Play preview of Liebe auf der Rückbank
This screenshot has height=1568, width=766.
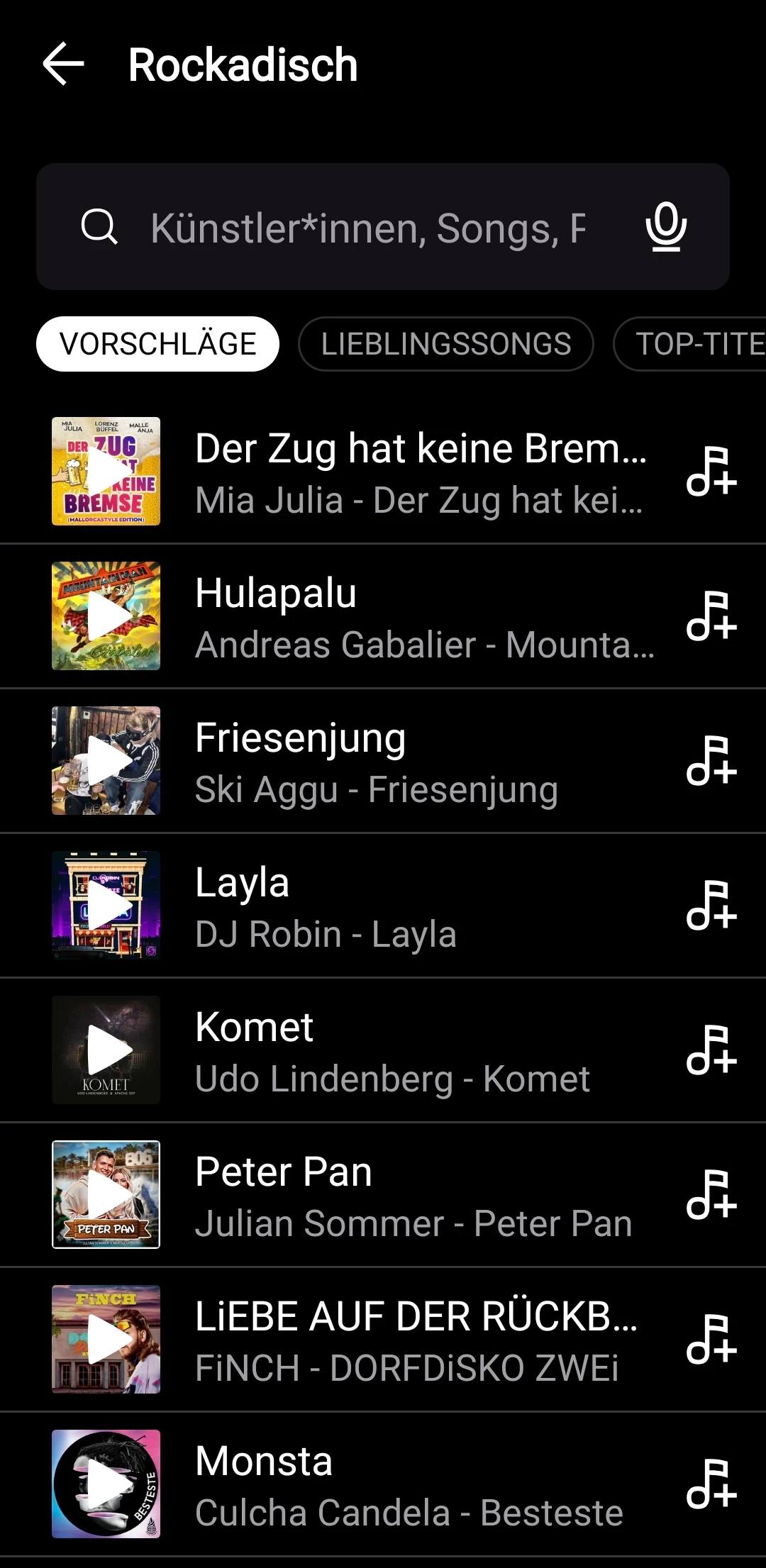coord(106,1340)
